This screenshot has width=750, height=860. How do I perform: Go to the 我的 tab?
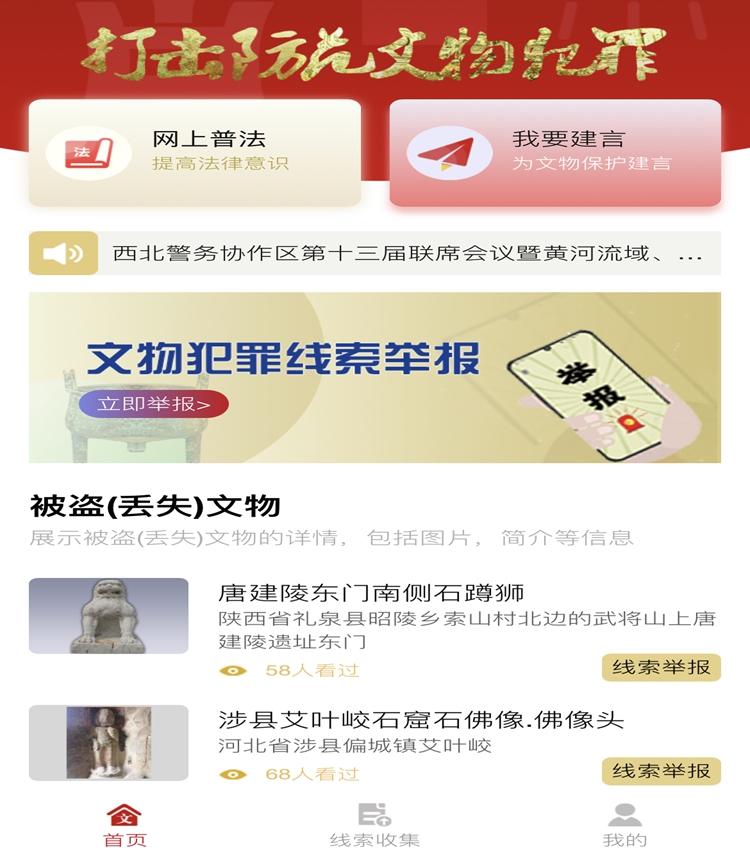pyautogui.click(x=625, y=826)
